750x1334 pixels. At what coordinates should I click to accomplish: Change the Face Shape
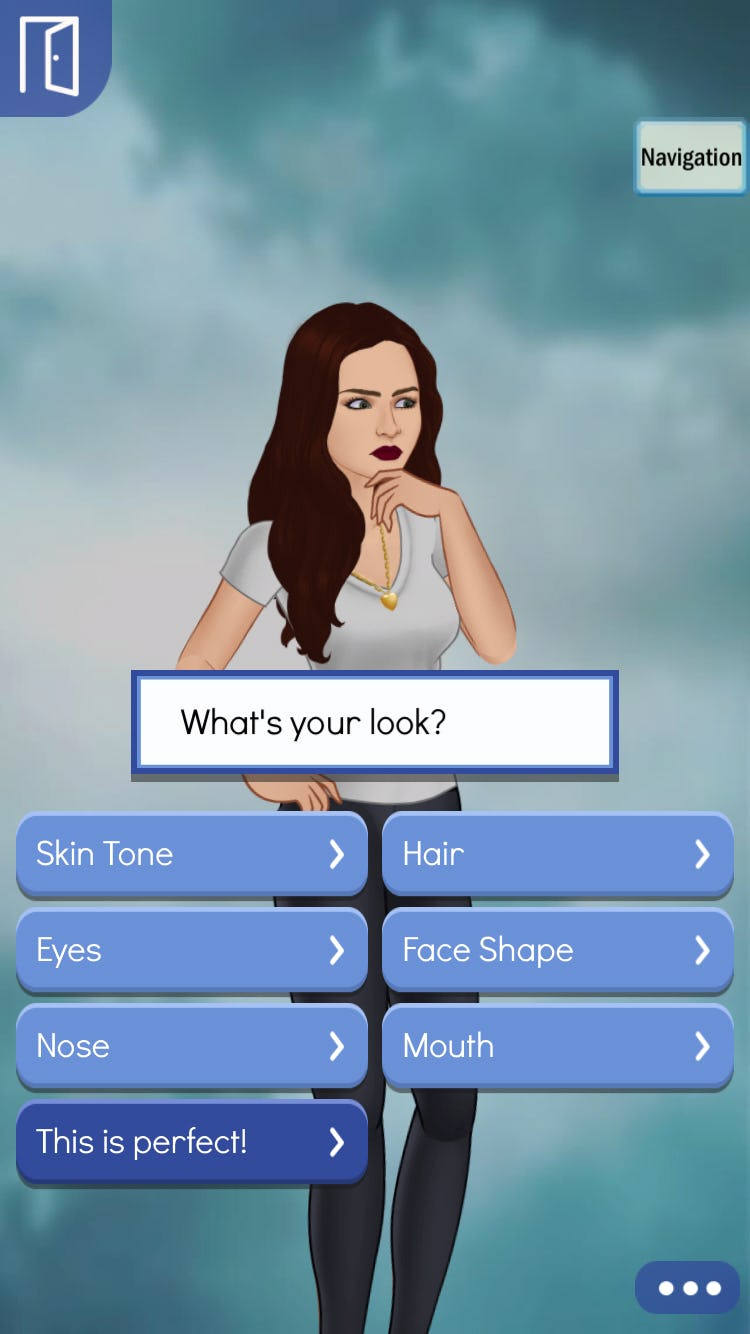[x=557, y=950]
